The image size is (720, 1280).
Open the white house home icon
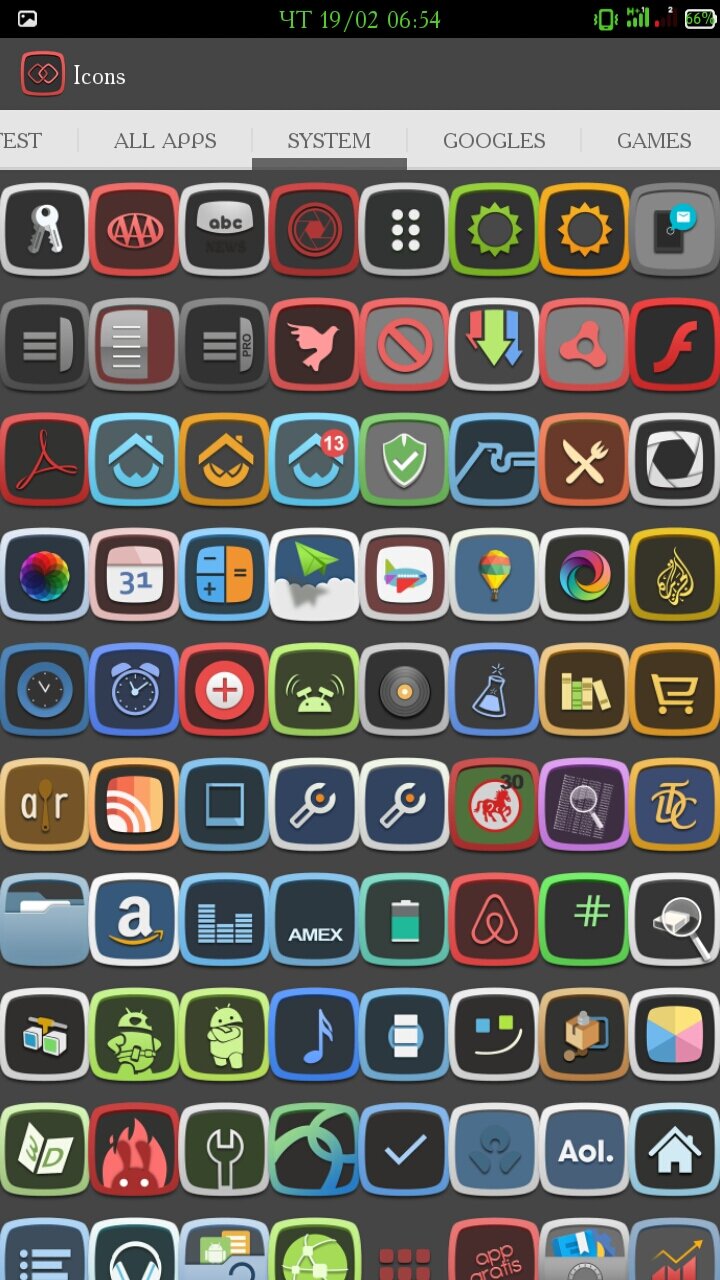(x=675, y=1149)
